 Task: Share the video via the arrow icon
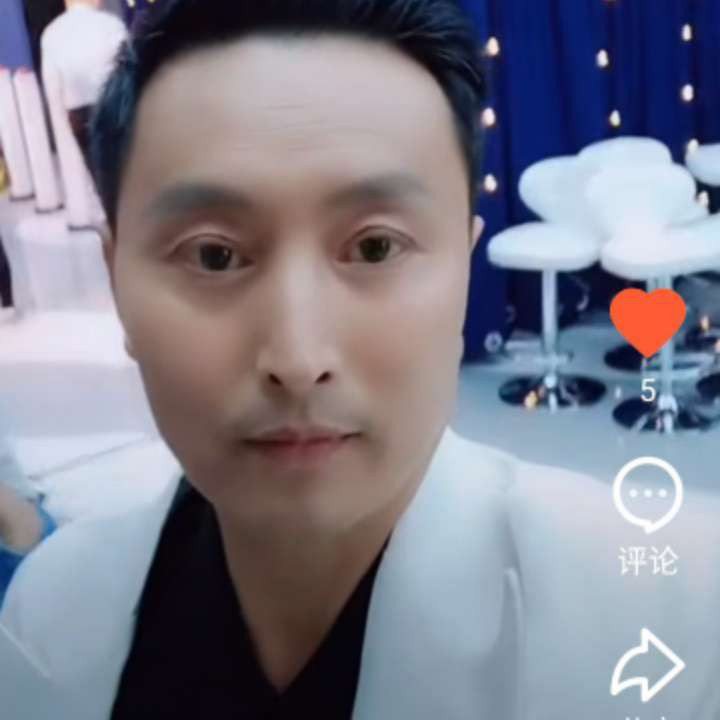pyautogui.click(x=647, y=667)
